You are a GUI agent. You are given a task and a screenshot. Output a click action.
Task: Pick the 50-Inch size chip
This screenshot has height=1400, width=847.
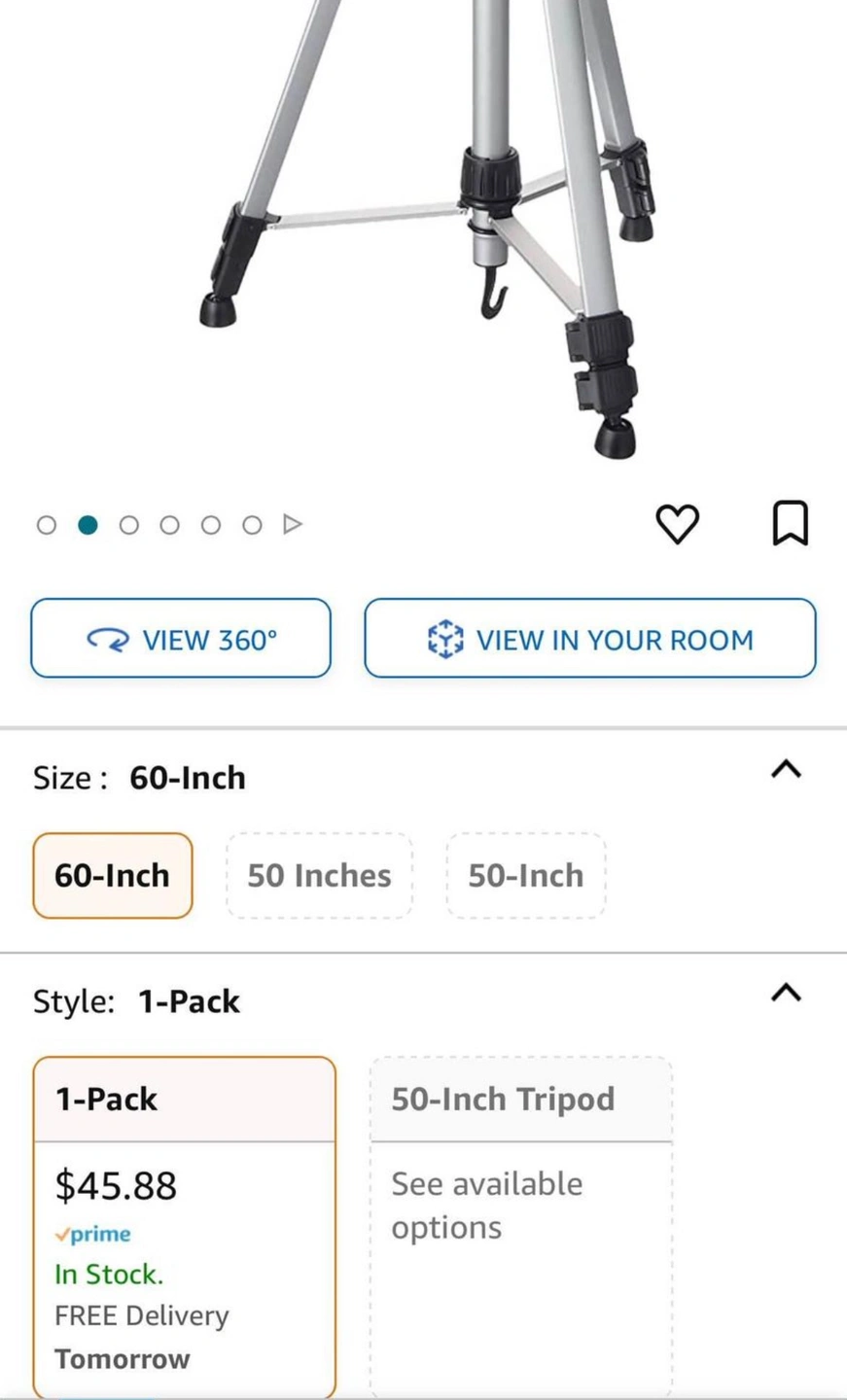pos(525,875)
